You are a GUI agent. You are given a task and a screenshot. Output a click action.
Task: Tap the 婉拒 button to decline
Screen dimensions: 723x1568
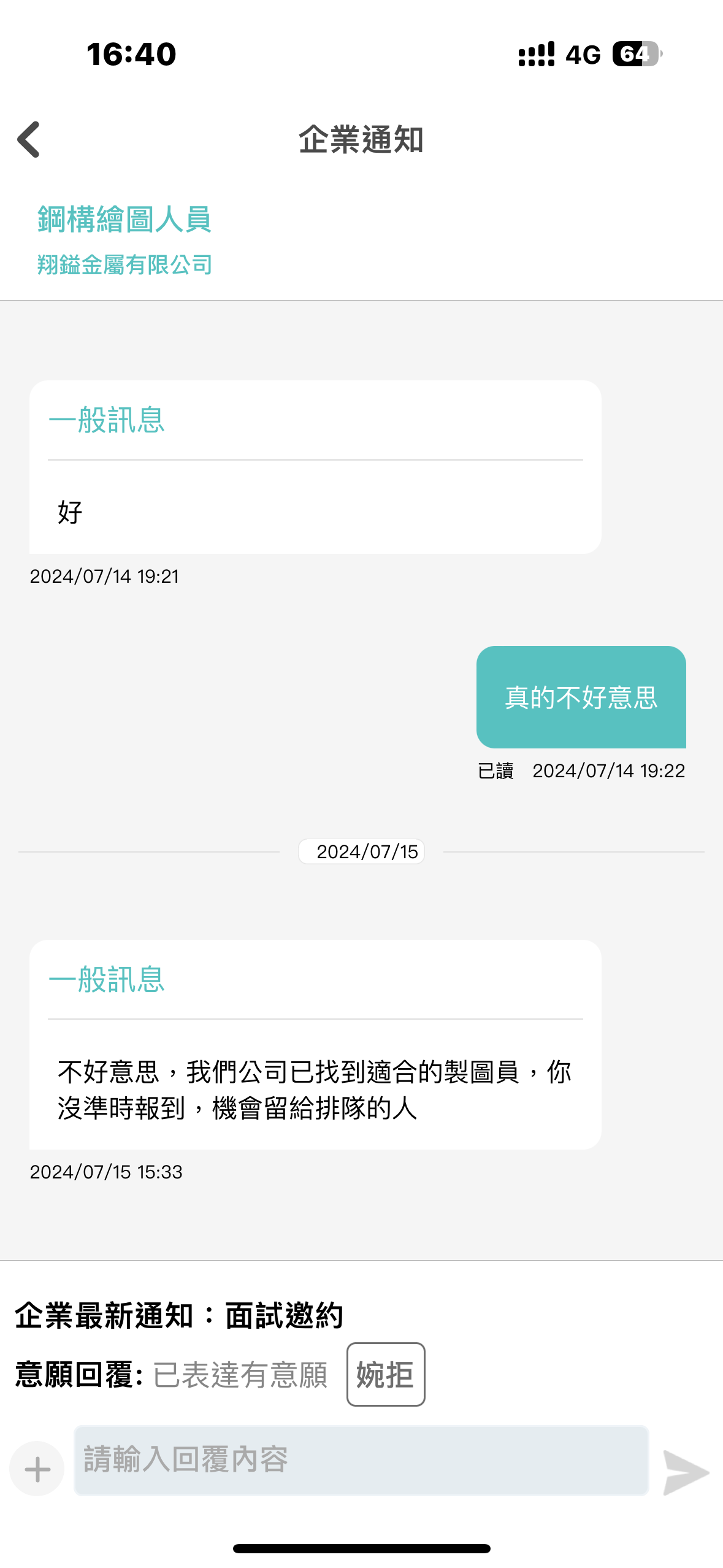(385, 1374)
